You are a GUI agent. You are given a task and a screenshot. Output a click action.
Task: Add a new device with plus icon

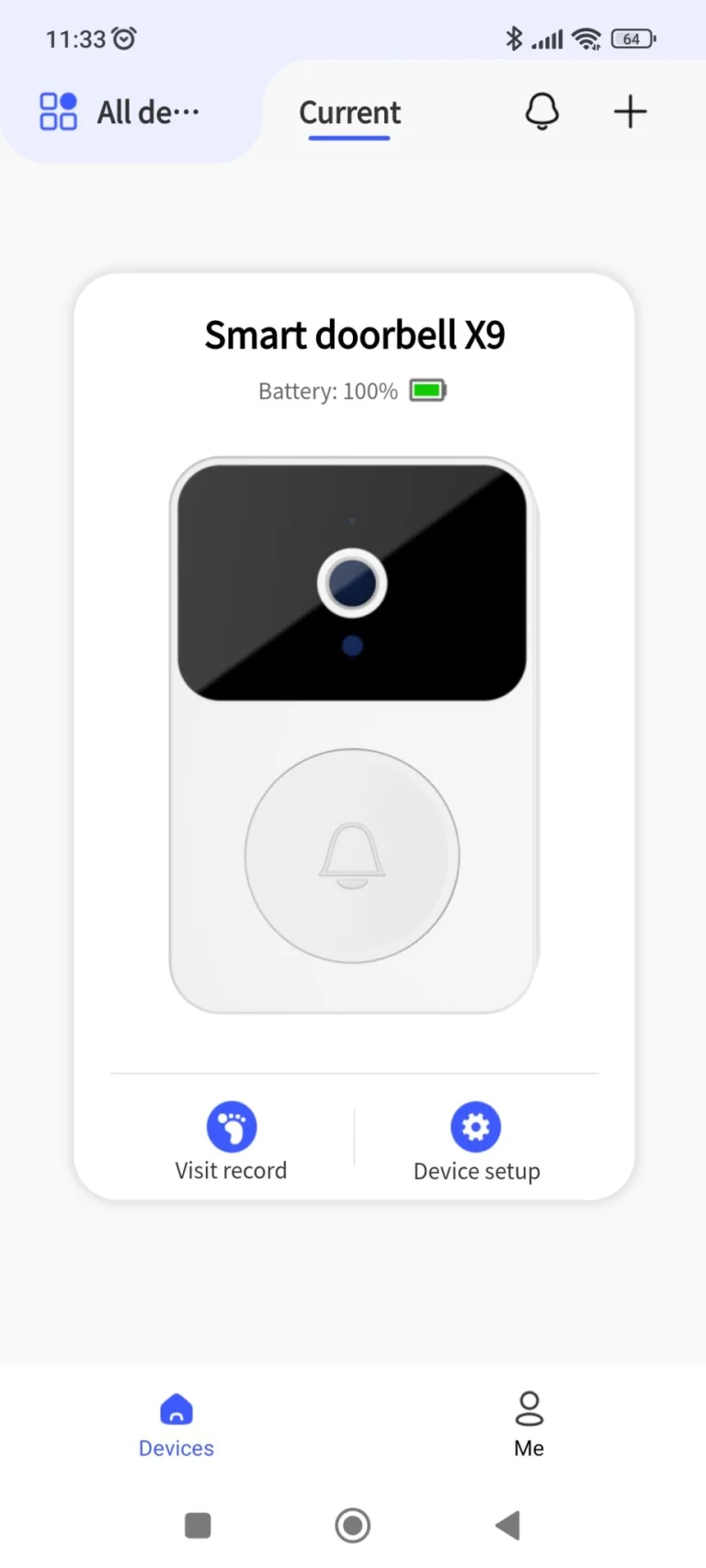coord(630,112)
